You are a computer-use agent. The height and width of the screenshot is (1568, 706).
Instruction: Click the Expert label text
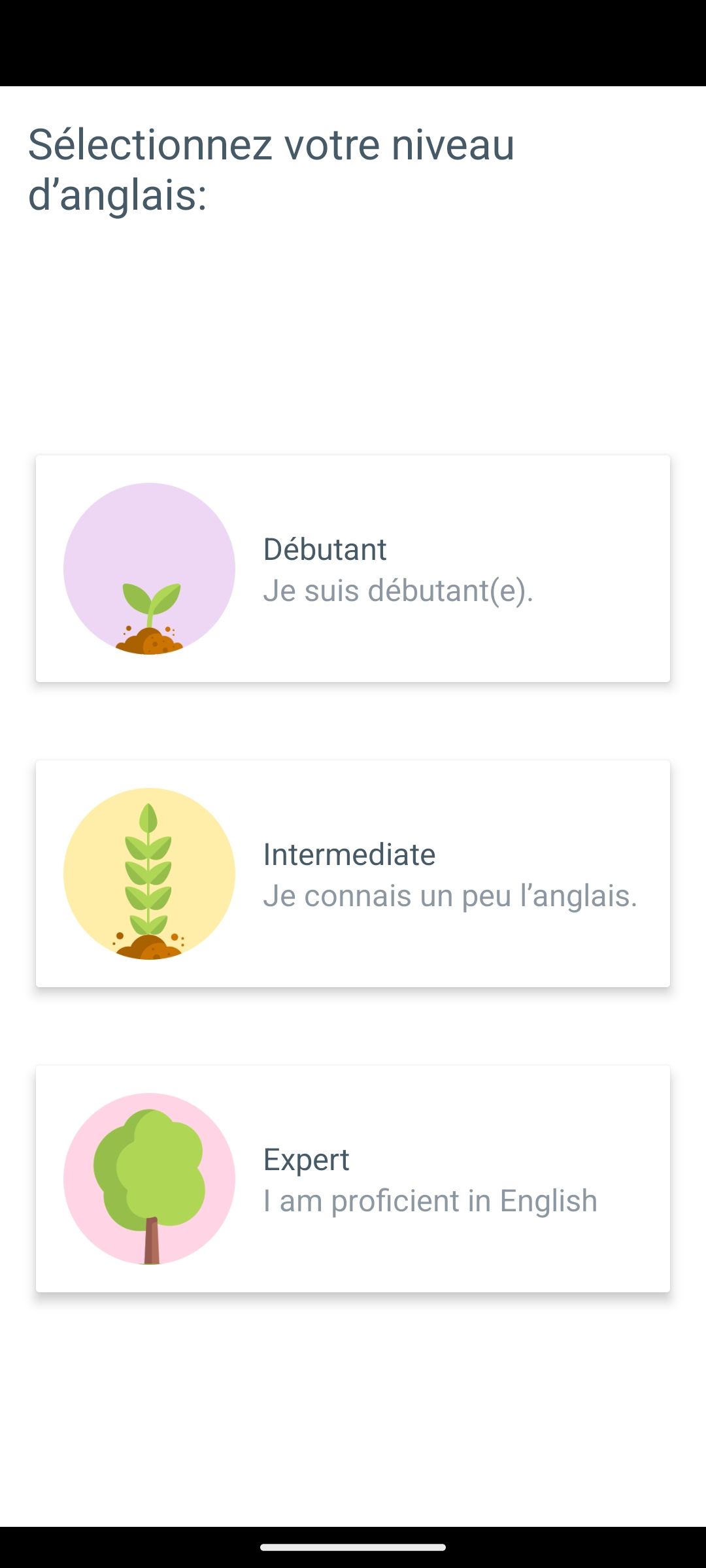(306, 1158)
